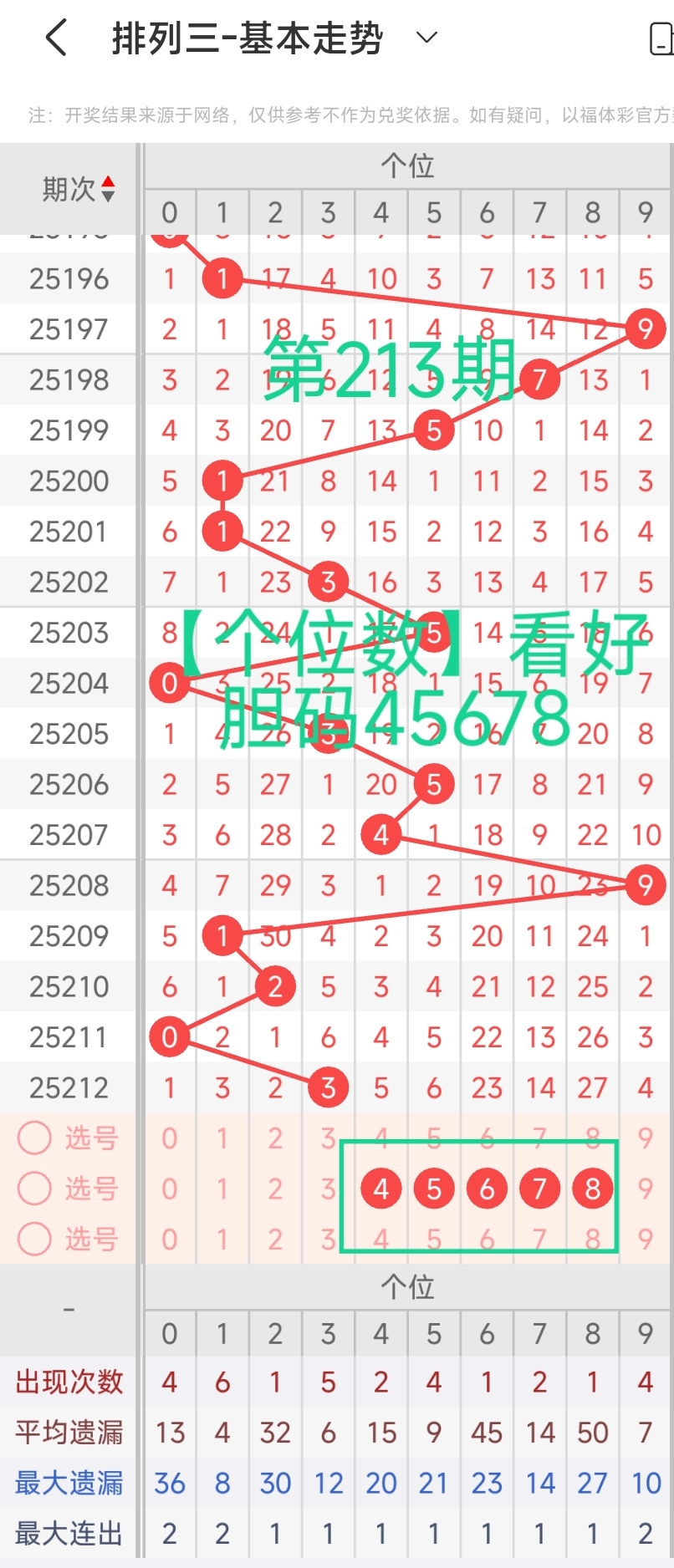Open the chart type dropdown beside 基本走势
The width and height of the screenshot is (674, 1568).
point(426,37)
